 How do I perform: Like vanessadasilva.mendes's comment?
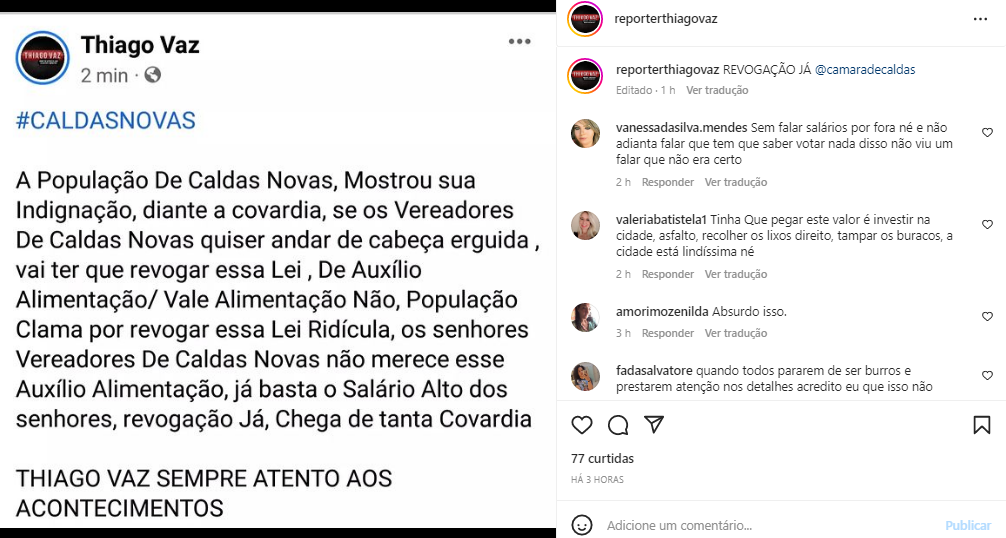(987, 133)
